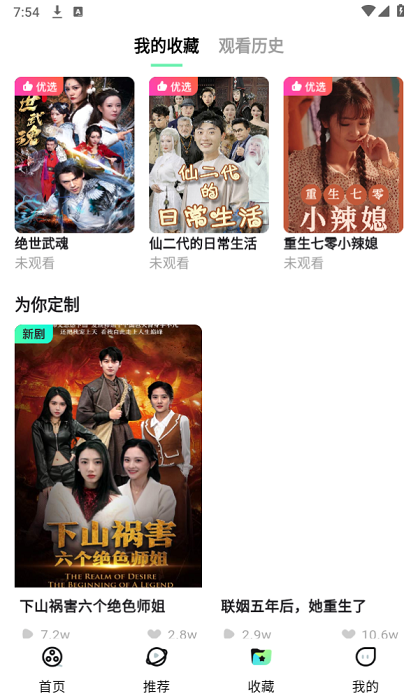Open 联姻五年后，她重生了

tap(293, 606)
